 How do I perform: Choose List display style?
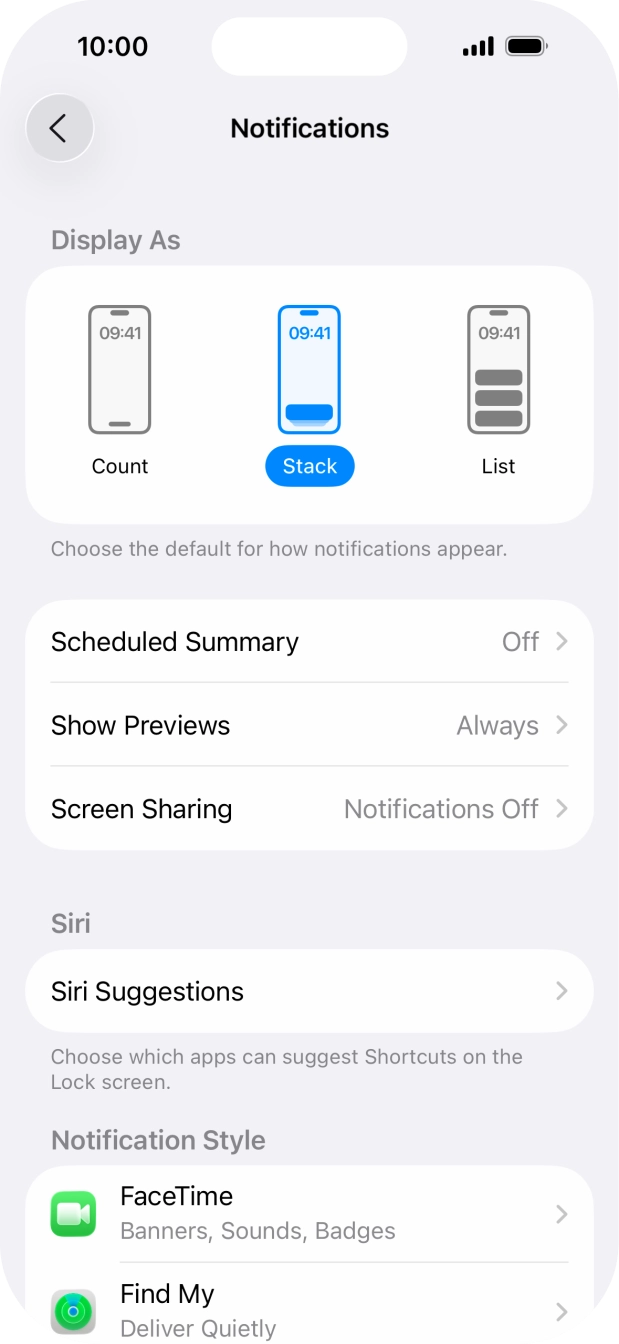coord(498,390)
